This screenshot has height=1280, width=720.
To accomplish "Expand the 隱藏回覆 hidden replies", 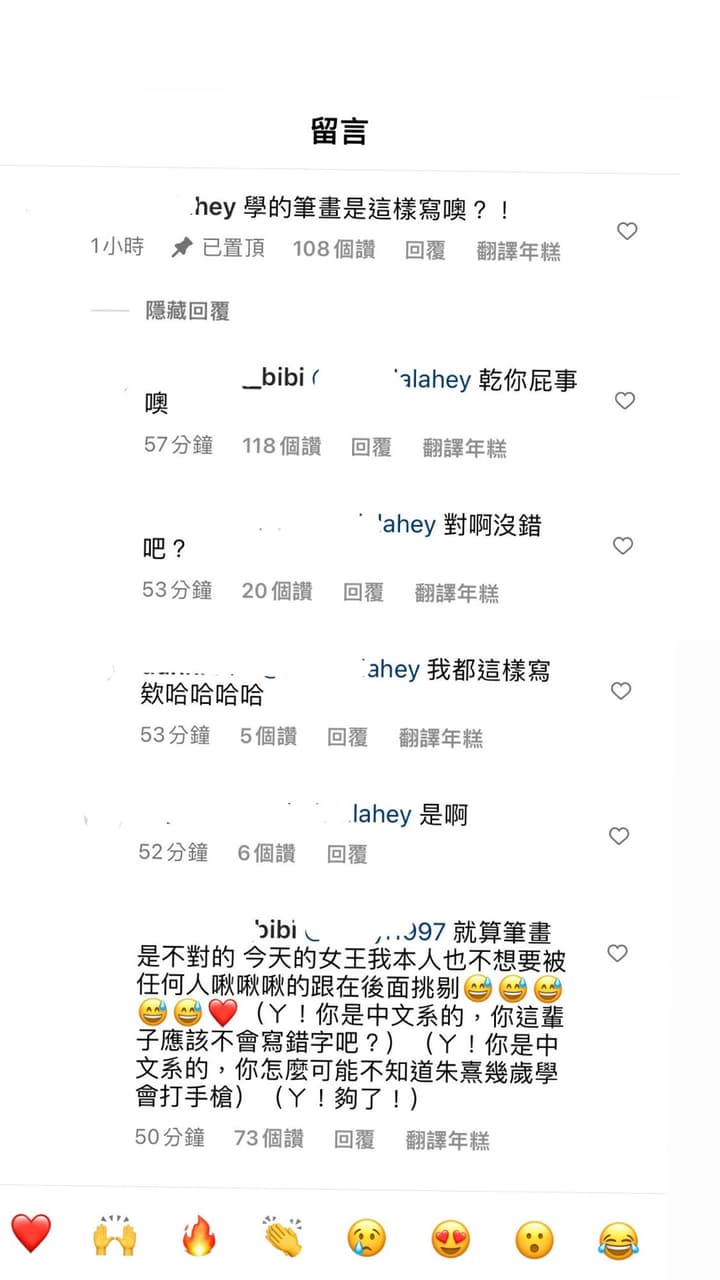I will click(x=189, y=311).
